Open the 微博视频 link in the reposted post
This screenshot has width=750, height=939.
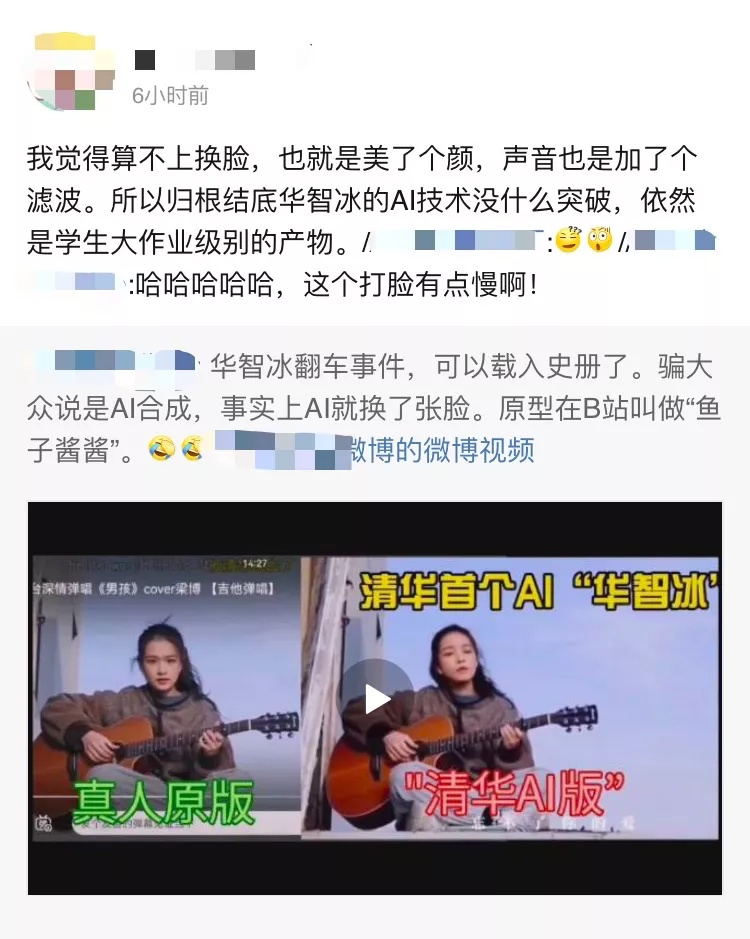(x=441, y=449)
